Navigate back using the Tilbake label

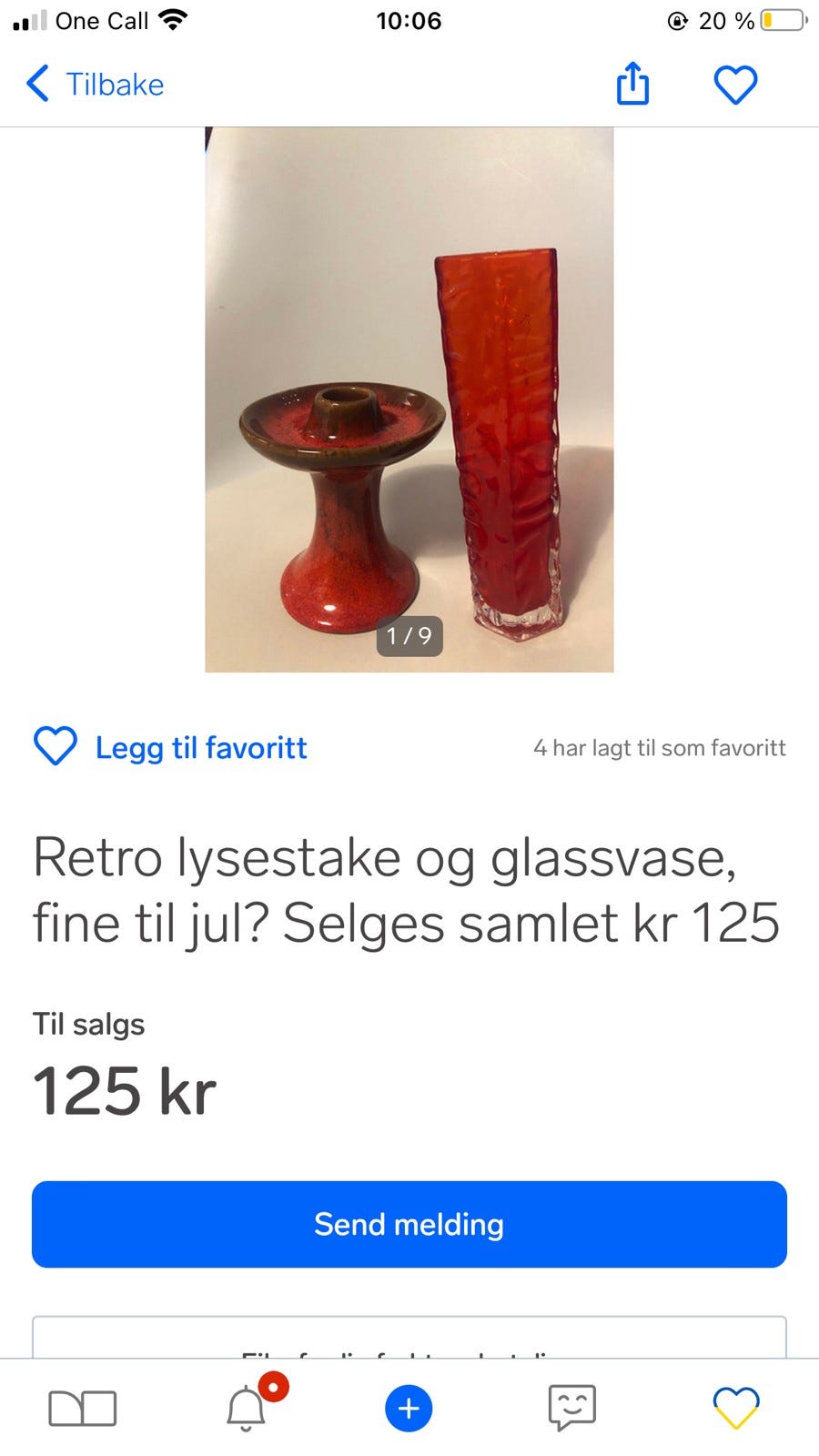pos(113,84)
